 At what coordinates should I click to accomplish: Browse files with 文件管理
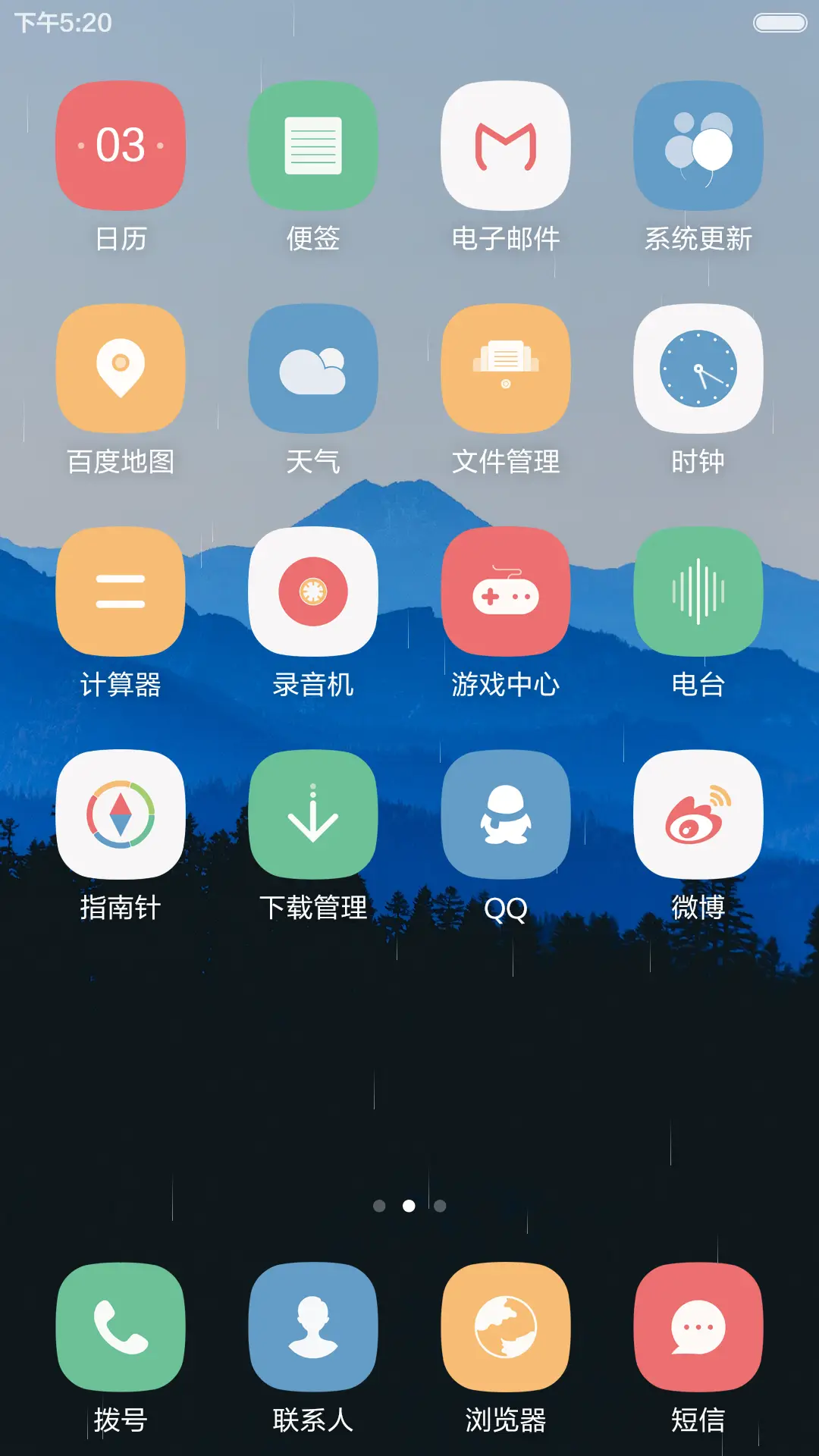click(x=505, y=368)
